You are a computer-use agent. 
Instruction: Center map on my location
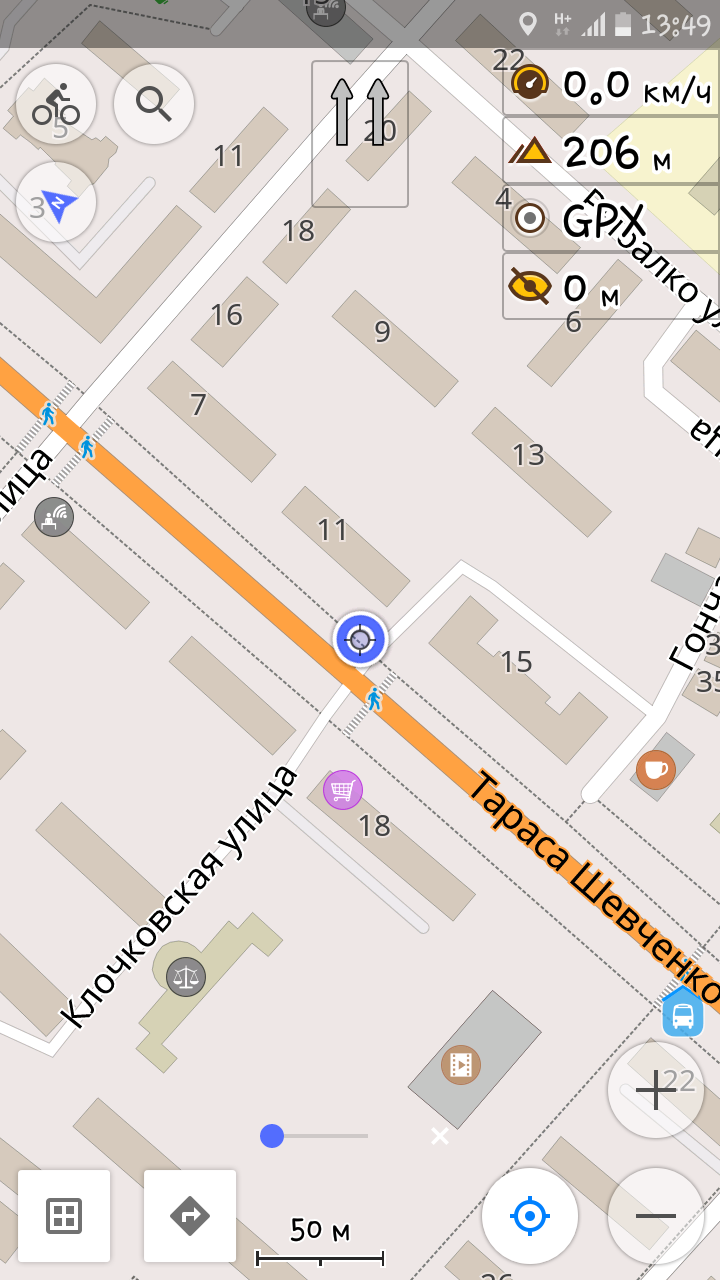pos(529,1216)
